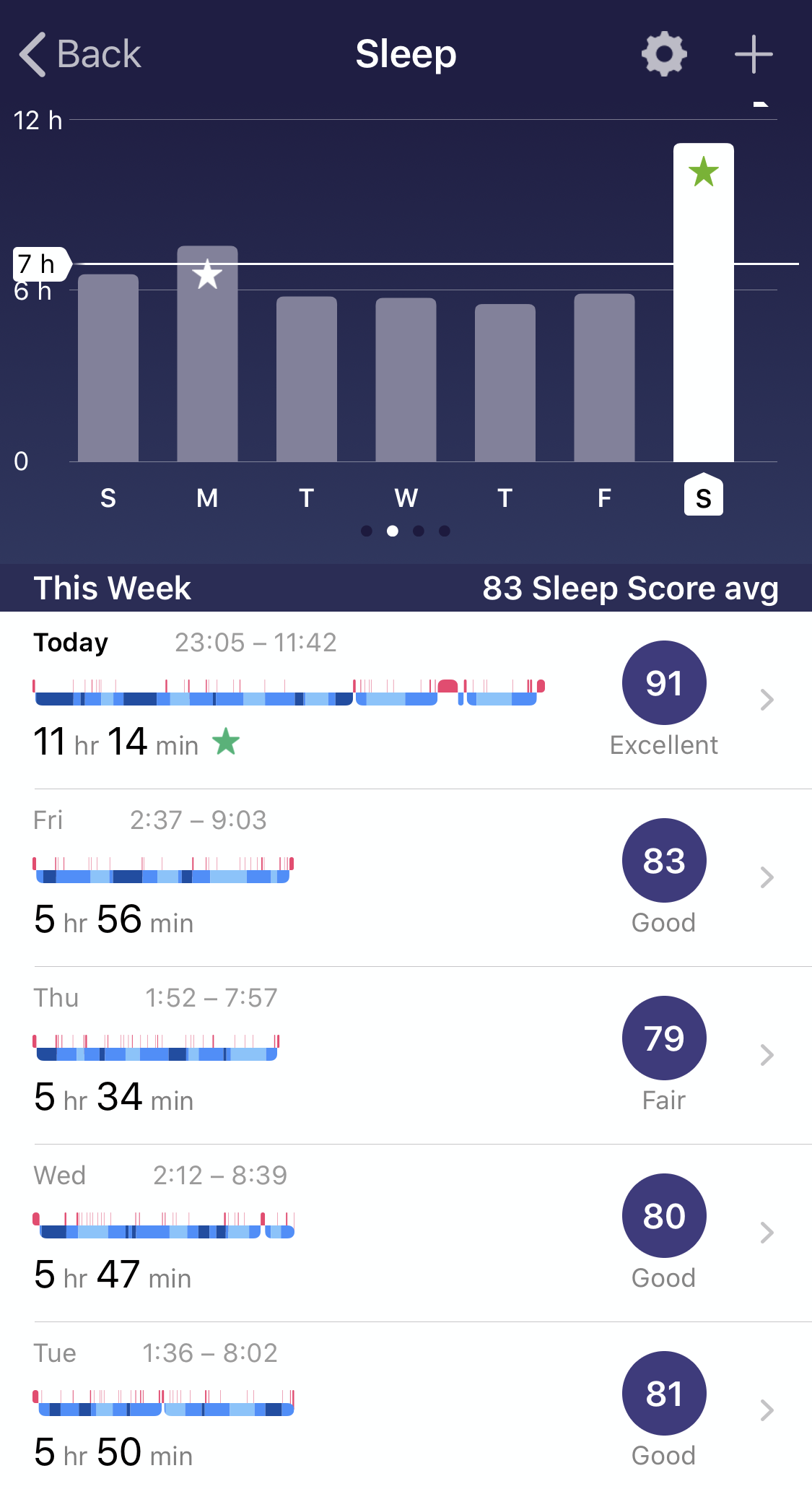
Task: Select Sunday's bar in the sleep chart
Action: (108, 368)
